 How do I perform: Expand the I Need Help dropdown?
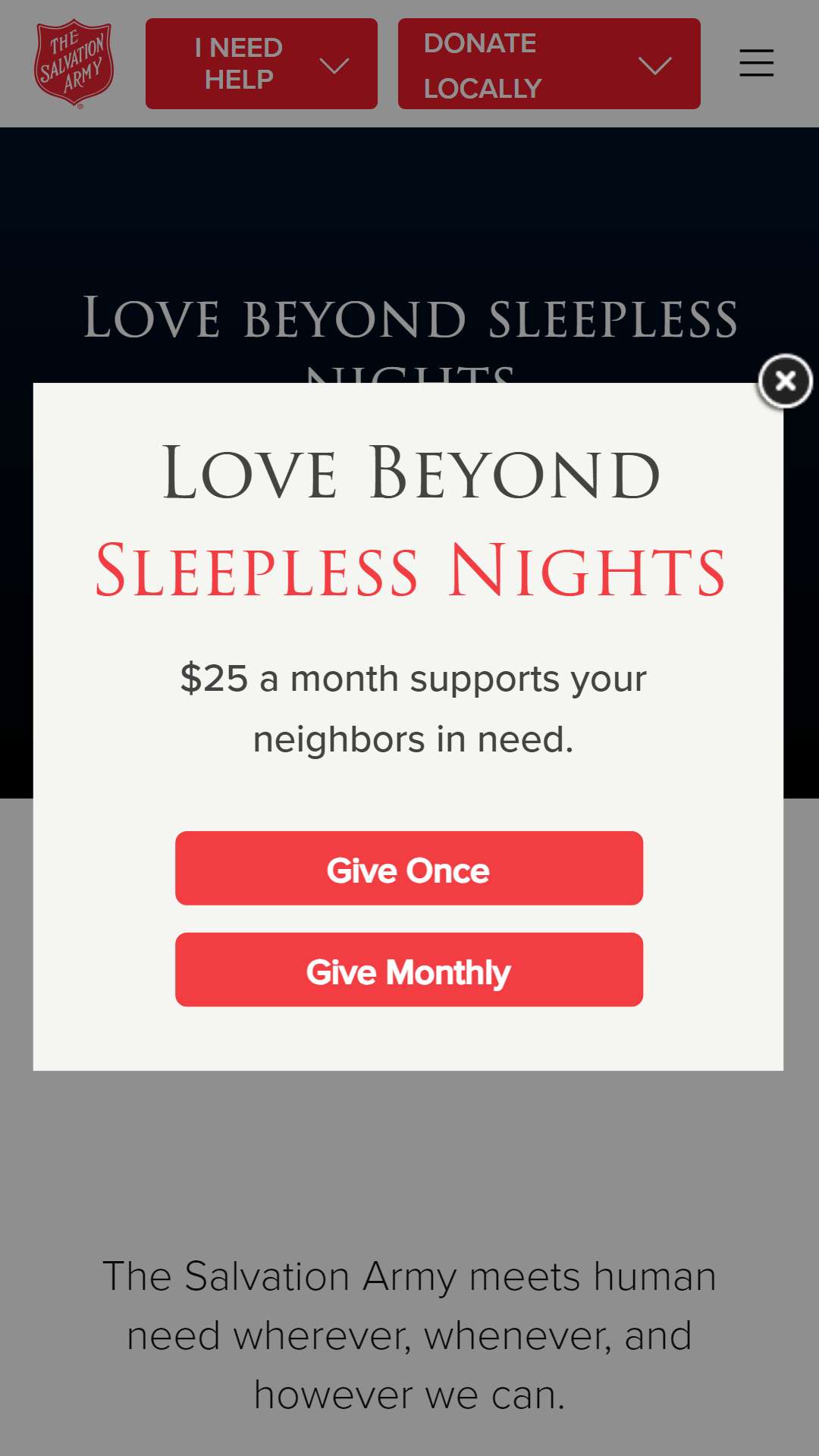click(x=262, y=64)
